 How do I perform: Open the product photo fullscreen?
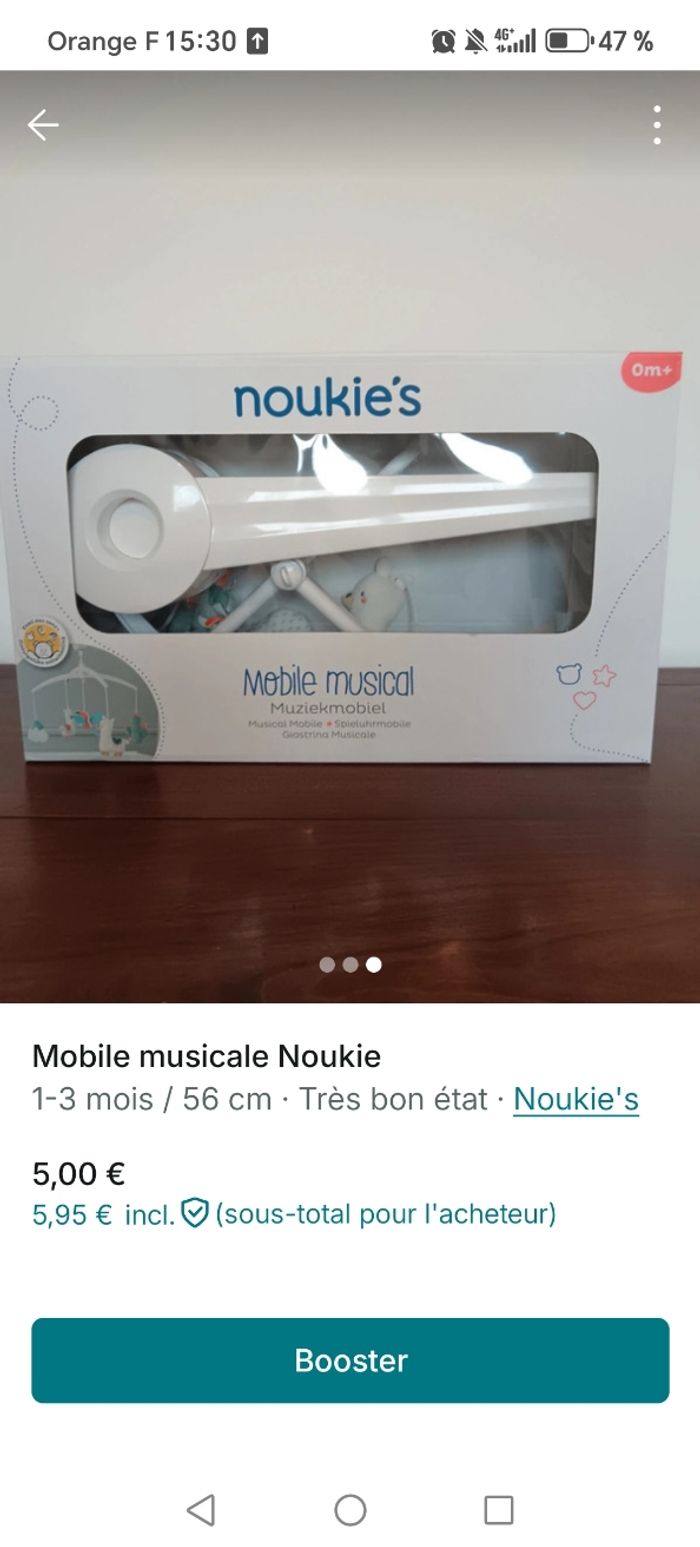pyautogui.click(x=350, y=560)
